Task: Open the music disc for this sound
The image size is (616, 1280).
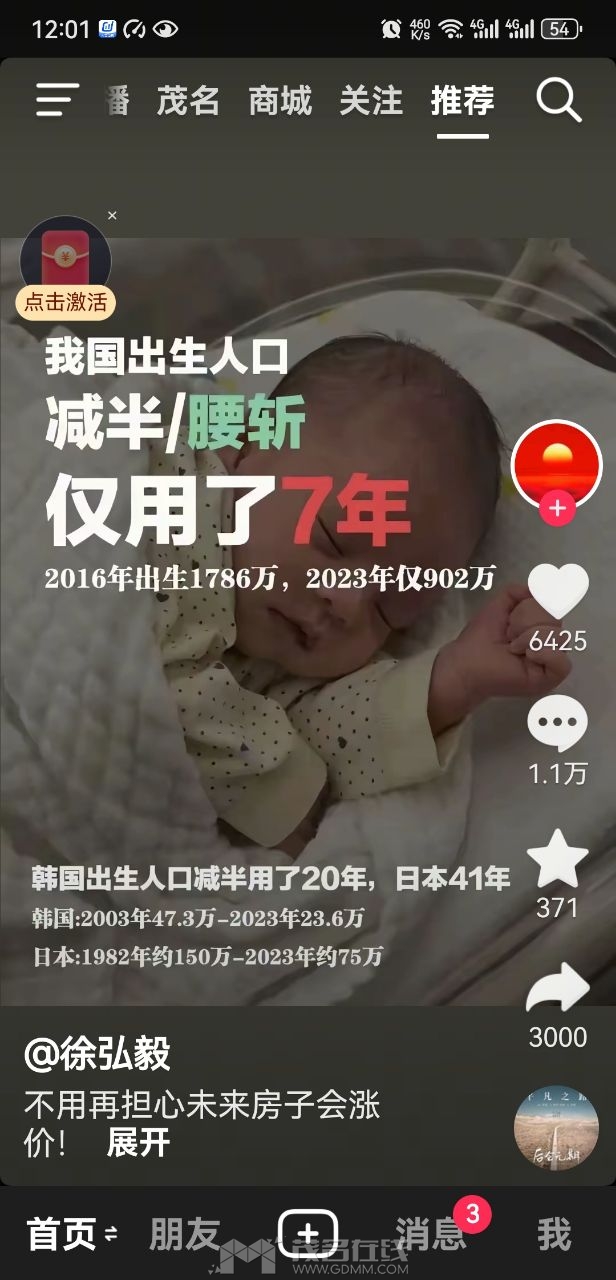Action: [556, 1128]
